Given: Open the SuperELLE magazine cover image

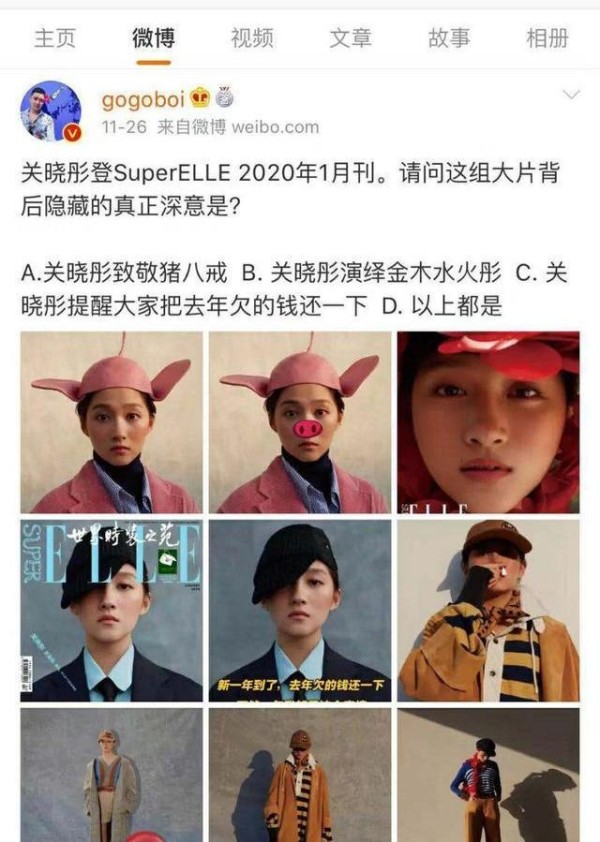Looking at the screenshot, I should click(111, 610).
